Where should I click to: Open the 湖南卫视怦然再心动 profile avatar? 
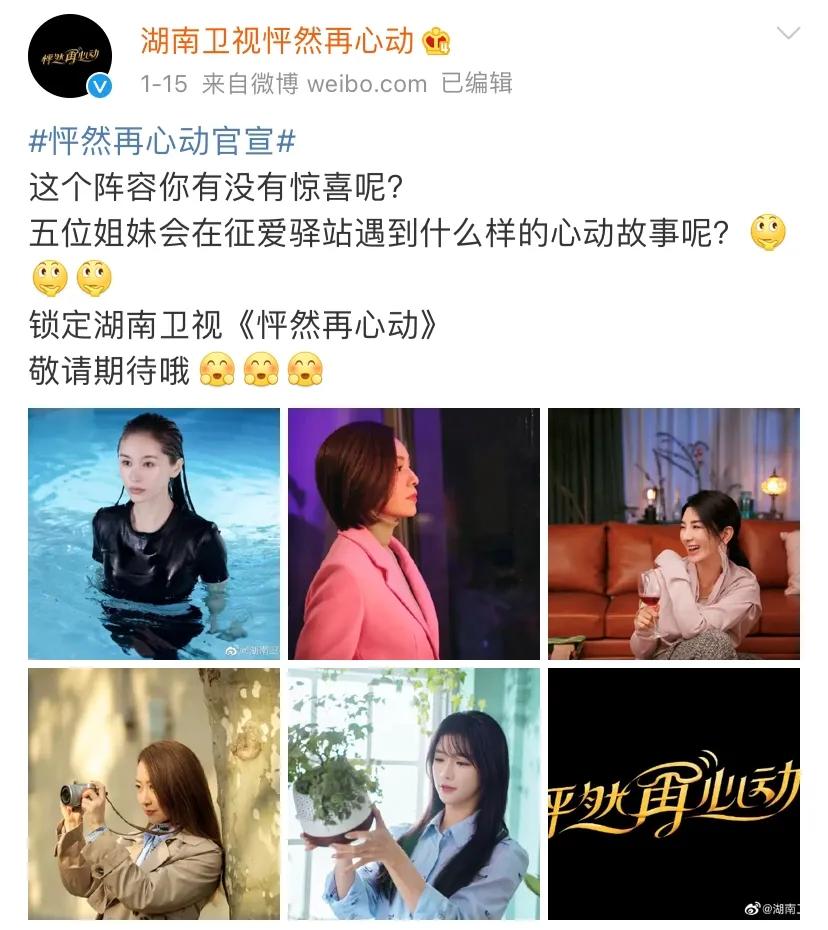click(x=69, y=57)
